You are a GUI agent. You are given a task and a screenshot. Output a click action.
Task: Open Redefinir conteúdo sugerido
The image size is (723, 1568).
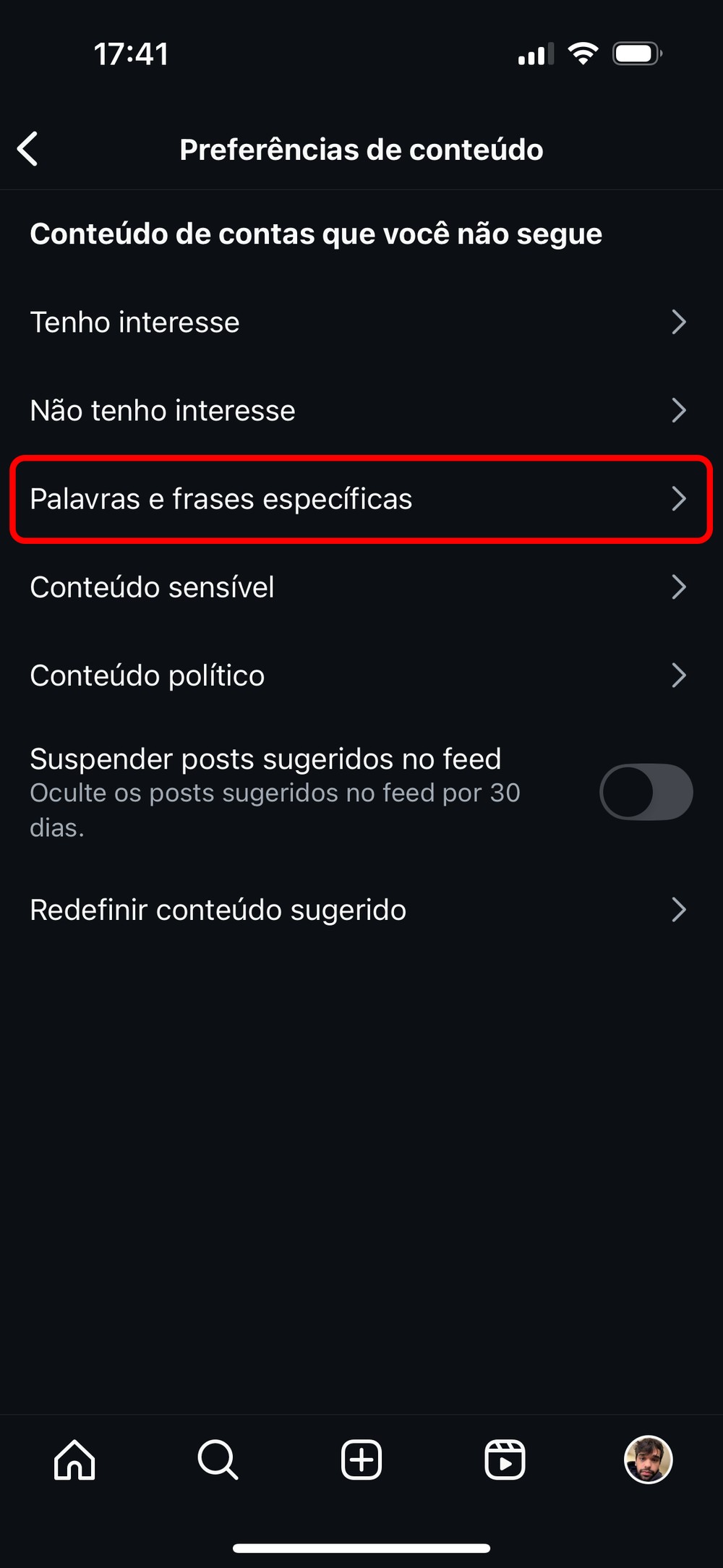(358, 910)
